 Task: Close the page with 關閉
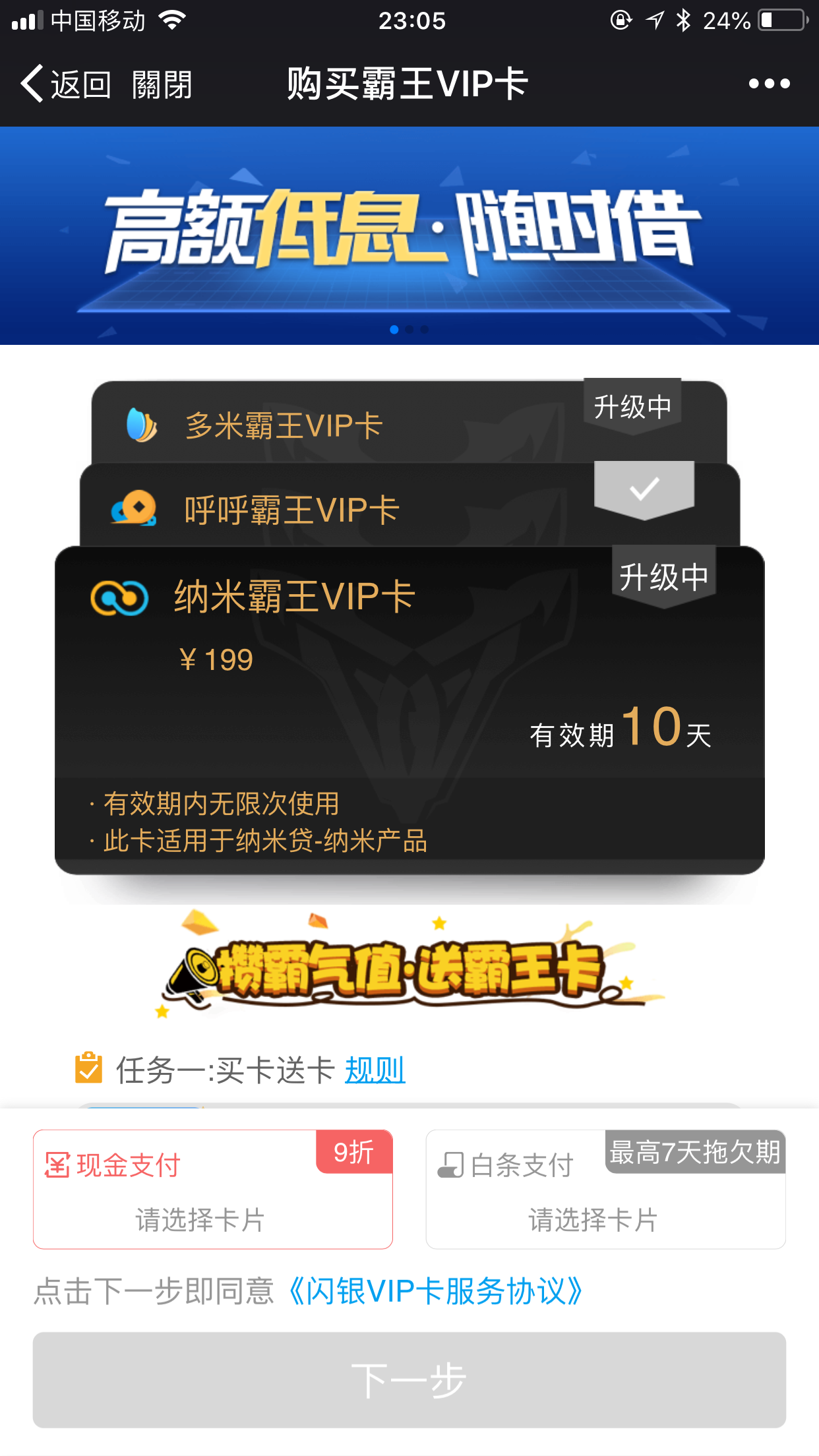pos(162,84)
